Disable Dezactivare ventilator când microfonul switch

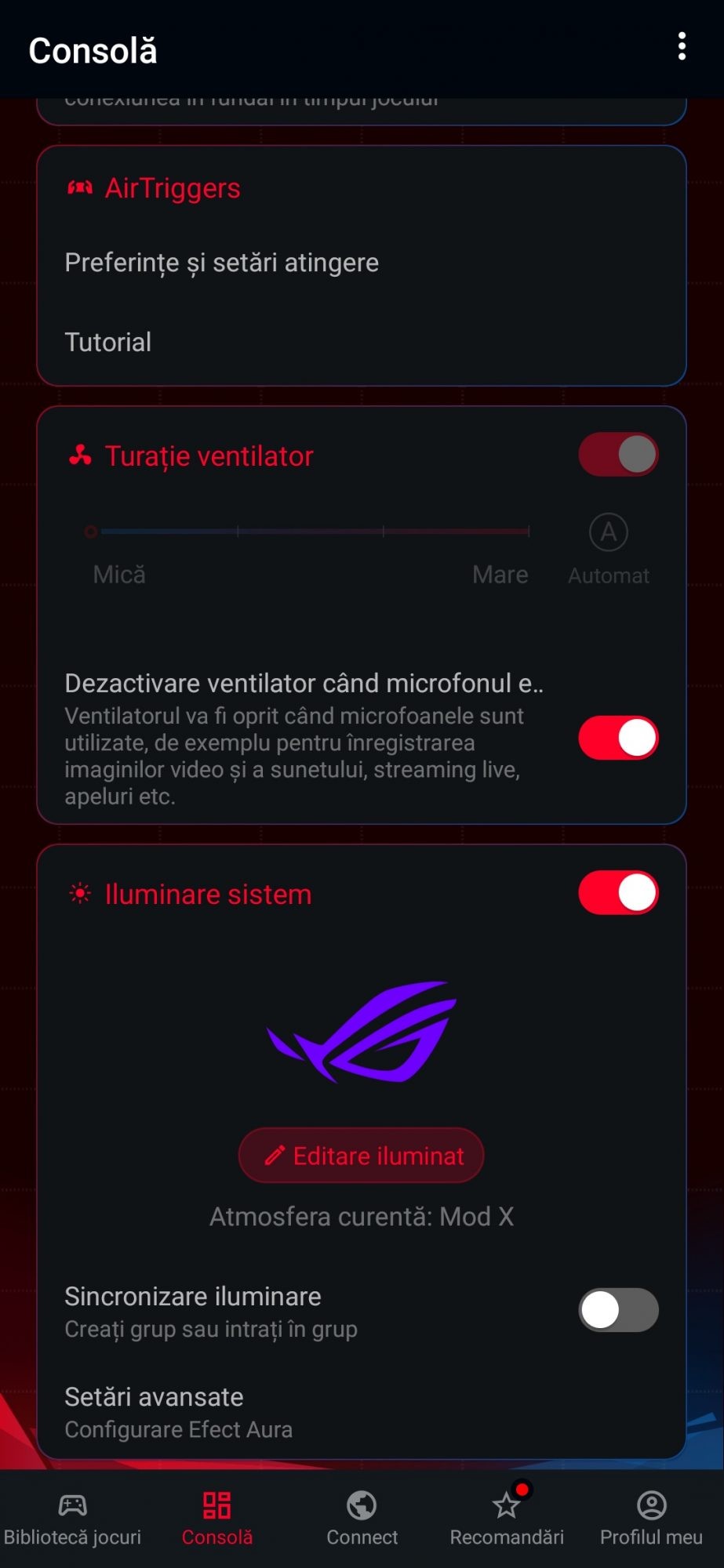pyautogui.click(x=618, y=738)
